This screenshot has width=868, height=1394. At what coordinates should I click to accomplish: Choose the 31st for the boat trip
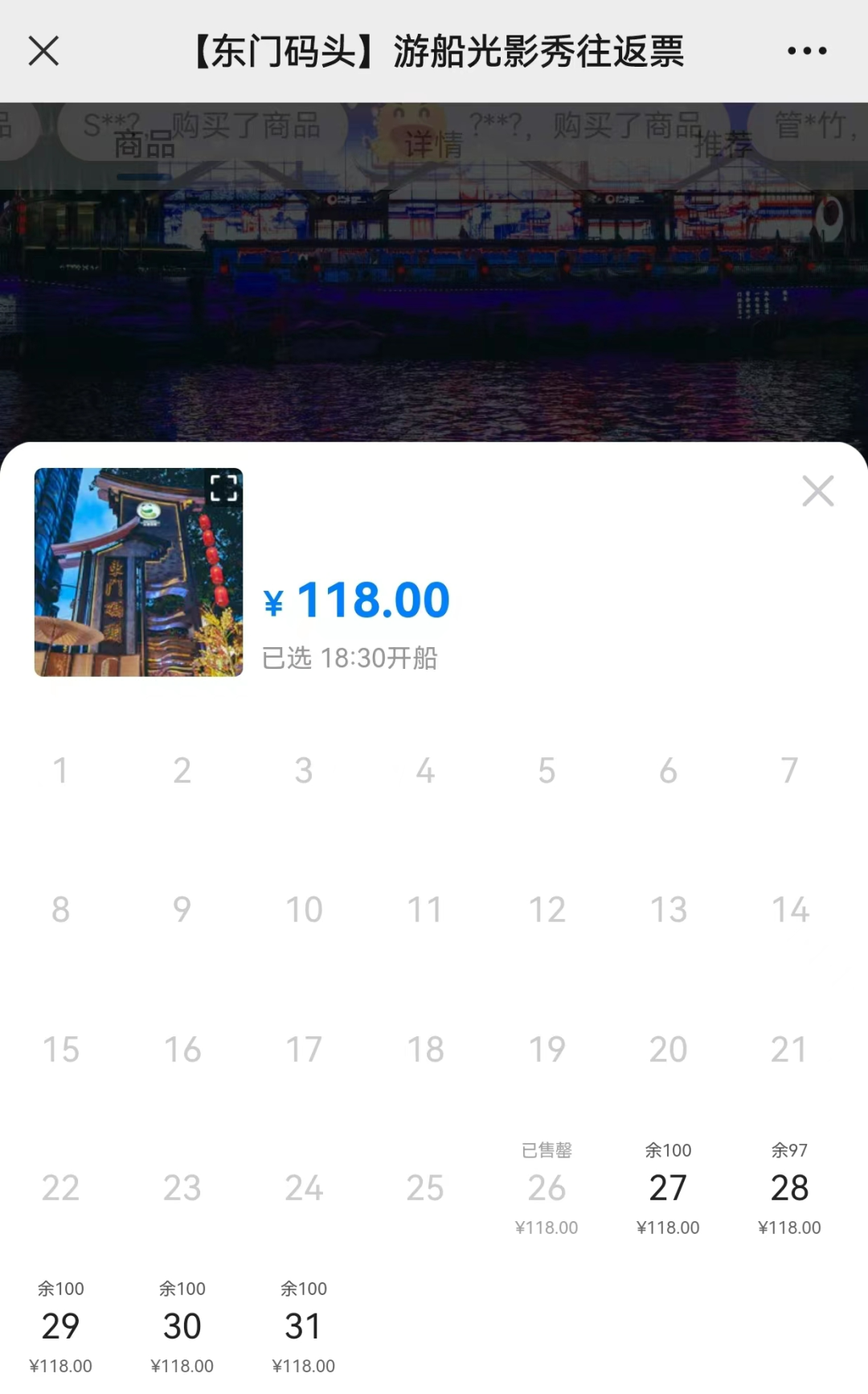coord(303,1326)
